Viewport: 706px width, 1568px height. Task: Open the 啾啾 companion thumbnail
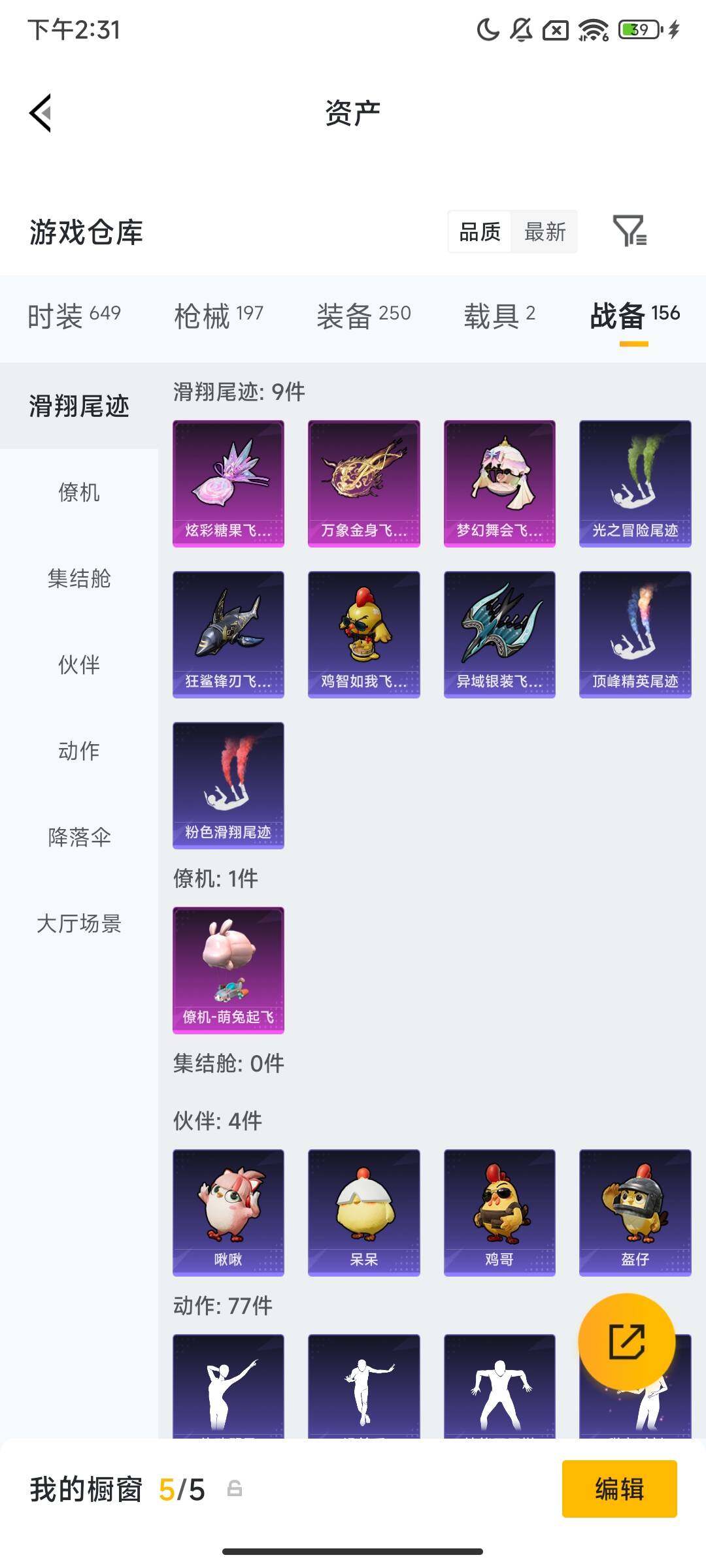[227, 1213]
